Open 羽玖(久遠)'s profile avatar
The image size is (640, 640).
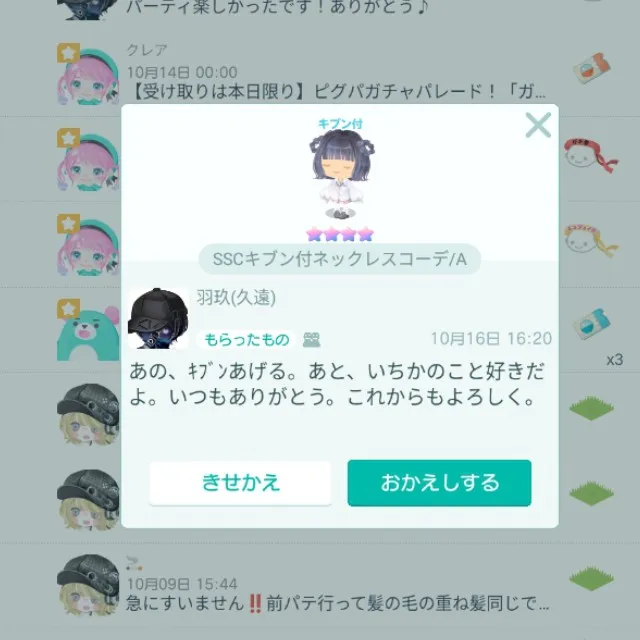tap(158, 318)
